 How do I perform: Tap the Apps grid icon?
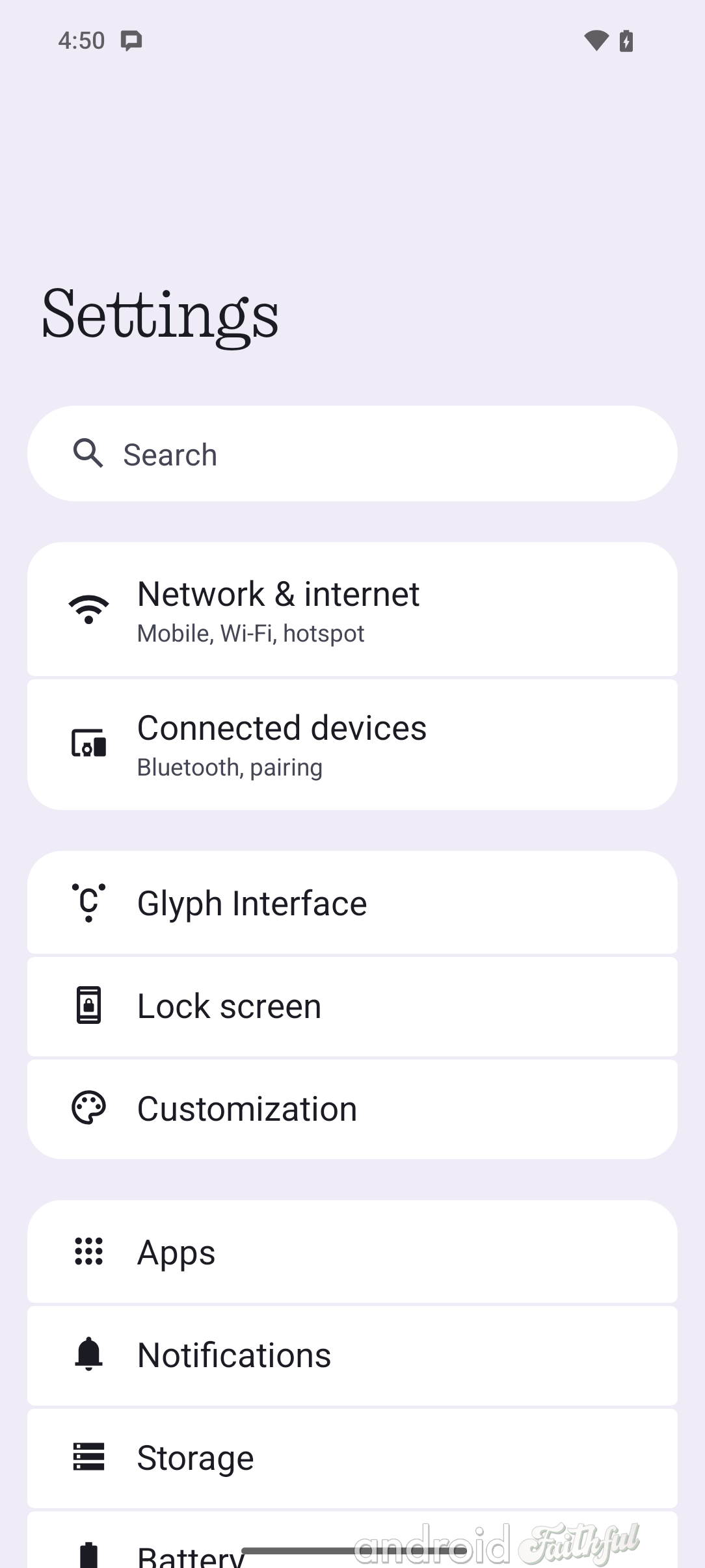click(x=88, y=1251)
